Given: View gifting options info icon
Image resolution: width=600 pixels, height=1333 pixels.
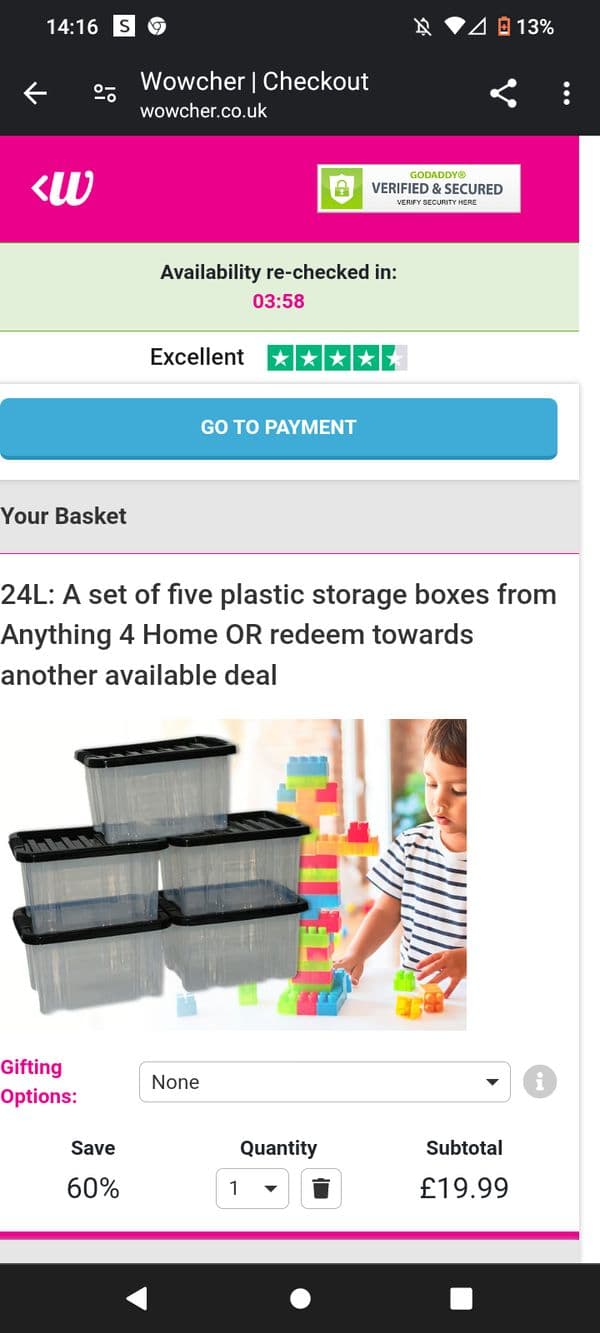Looking at the screenshot, I should [540, 1082].
